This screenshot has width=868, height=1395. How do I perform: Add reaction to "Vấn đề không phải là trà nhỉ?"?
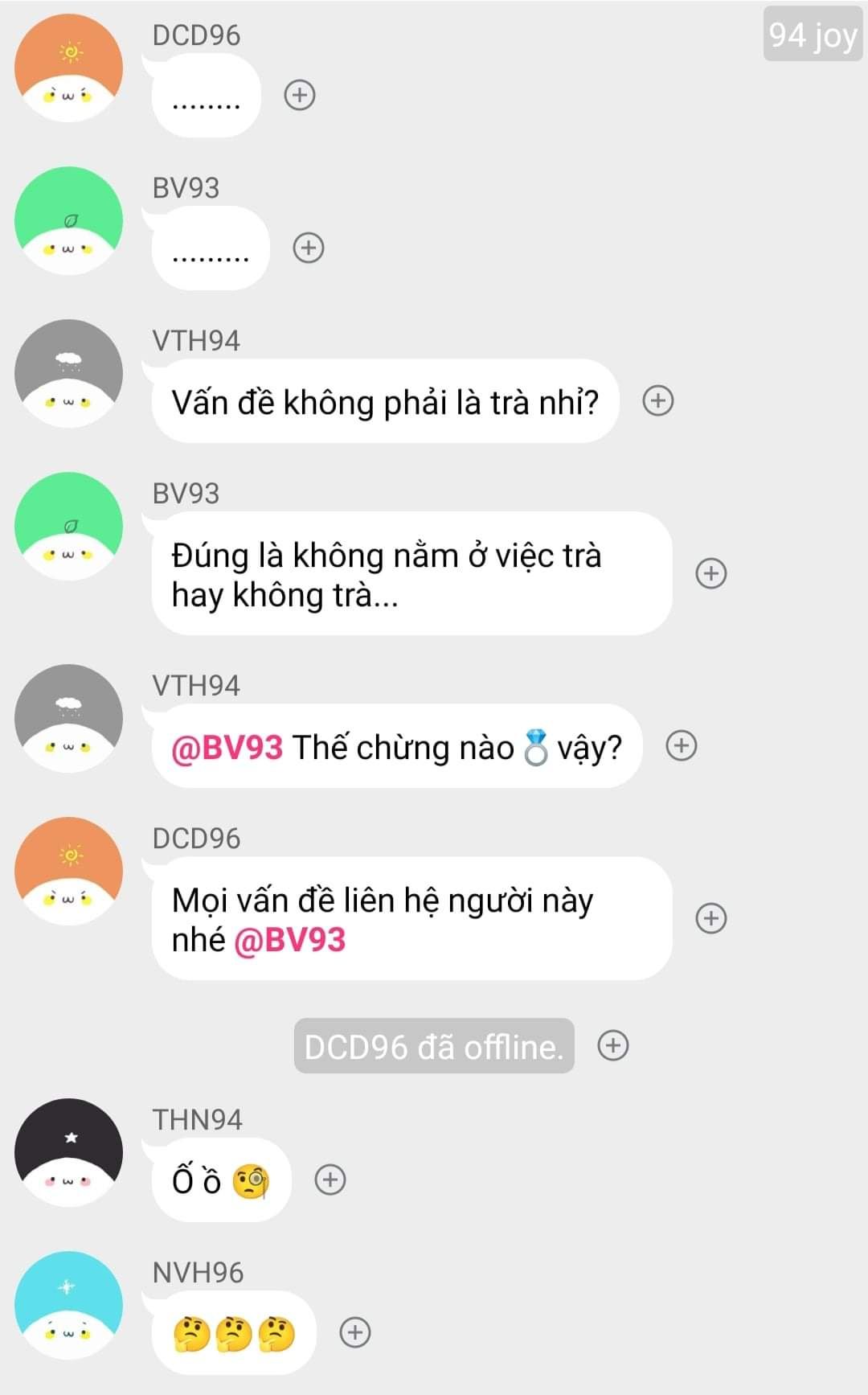(658, 400)
